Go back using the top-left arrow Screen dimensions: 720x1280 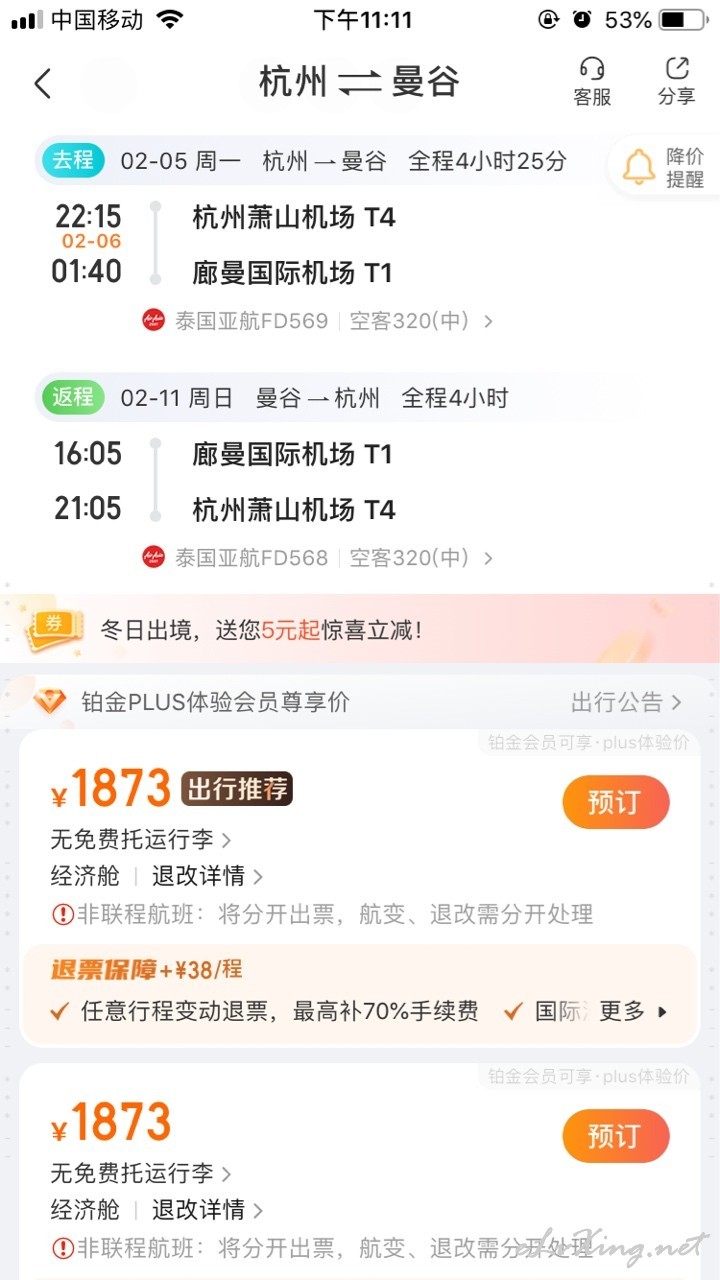[x=42, y=83]
